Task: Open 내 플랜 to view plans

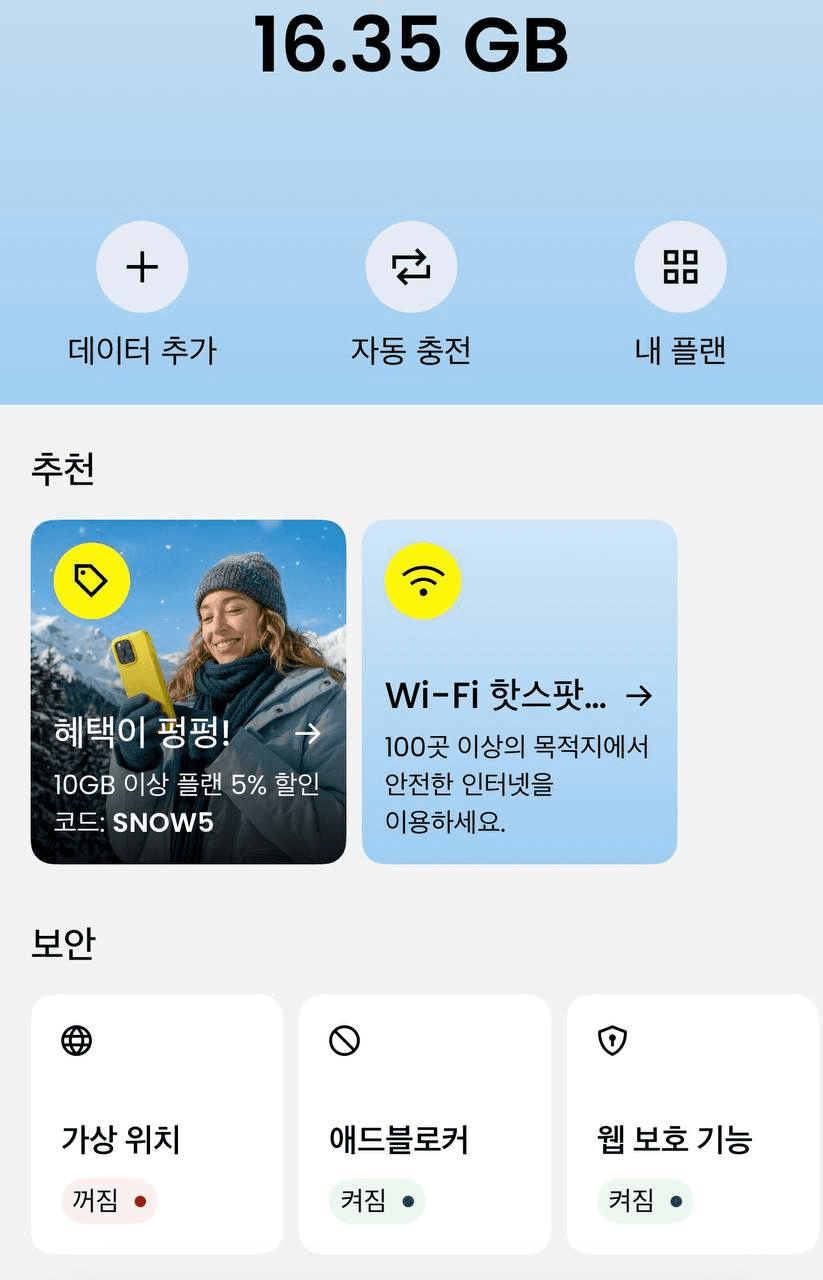Action: tap(680, 267)
